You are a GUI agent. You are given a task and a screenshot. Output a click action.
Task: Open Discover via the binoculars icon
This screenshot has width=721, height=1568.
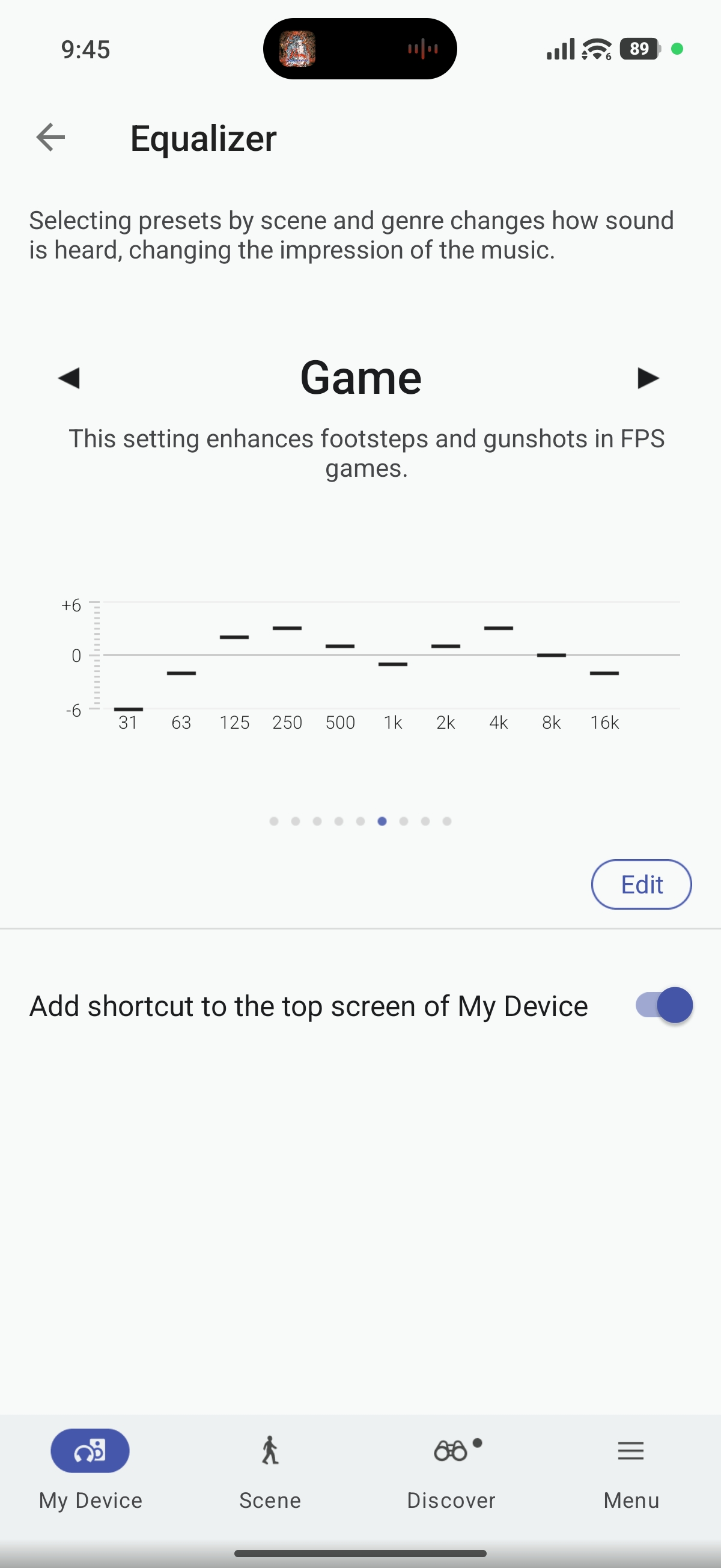[451, 1451]
